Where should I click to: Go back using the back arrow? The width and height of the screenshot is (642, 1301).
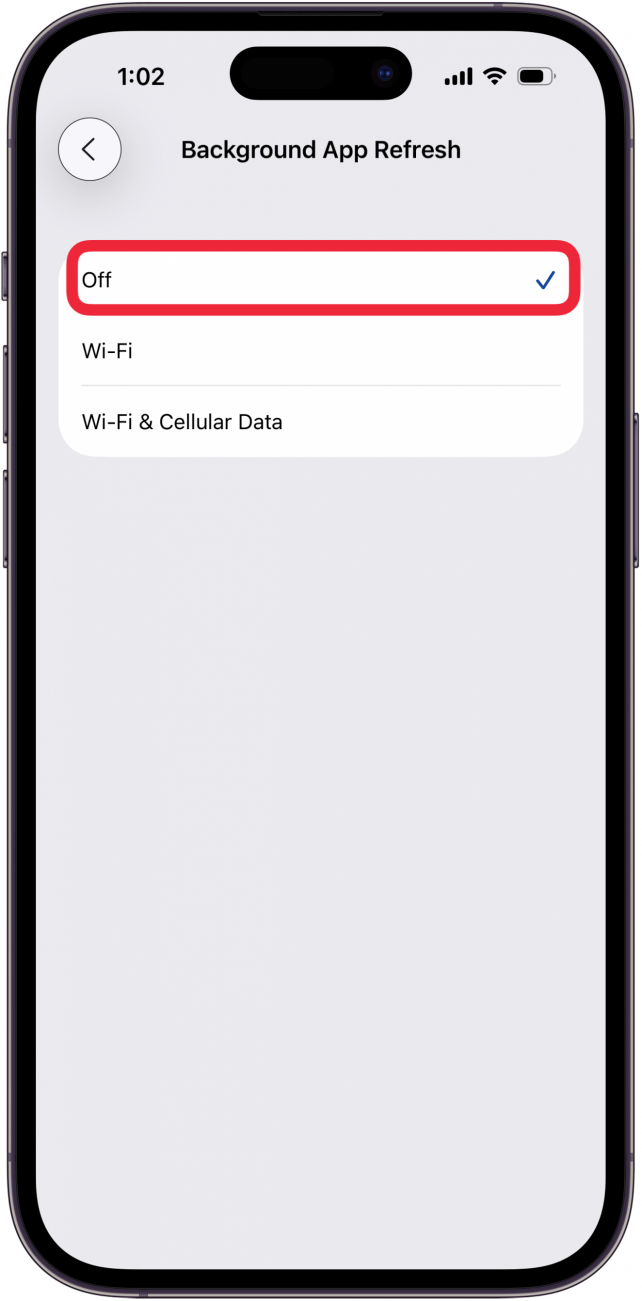89,150
